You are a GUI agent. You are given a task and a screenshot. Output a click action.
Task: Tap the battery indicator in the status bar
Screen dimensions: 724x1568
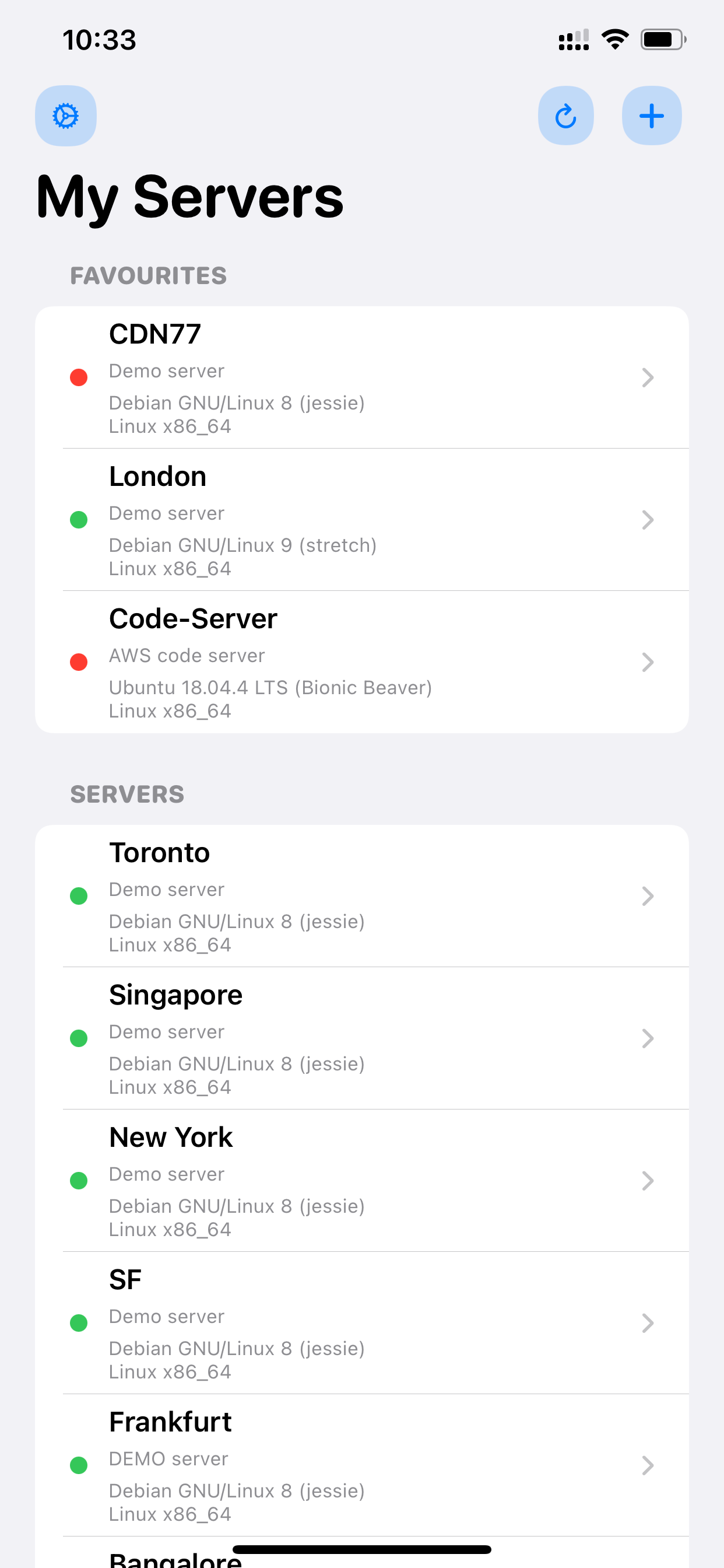click(661, 38)
